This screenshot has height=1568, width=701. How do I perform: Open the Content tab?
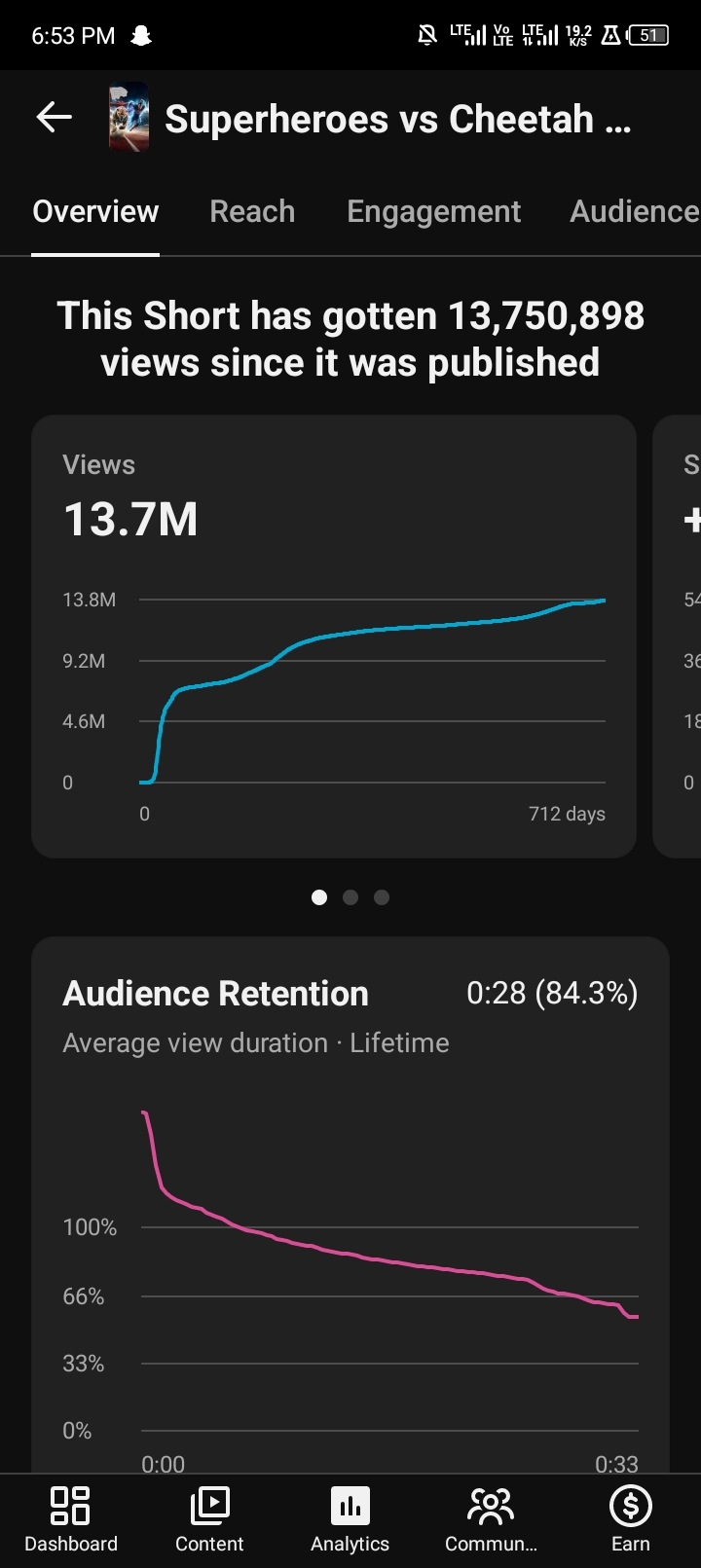(x=209, y=1519)
